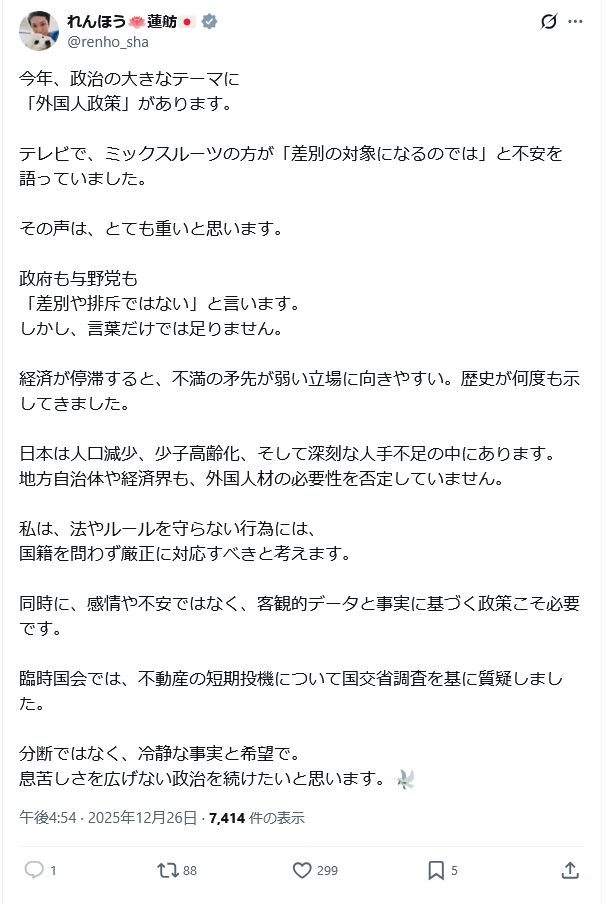Share this post via share icon

point(570,870)
